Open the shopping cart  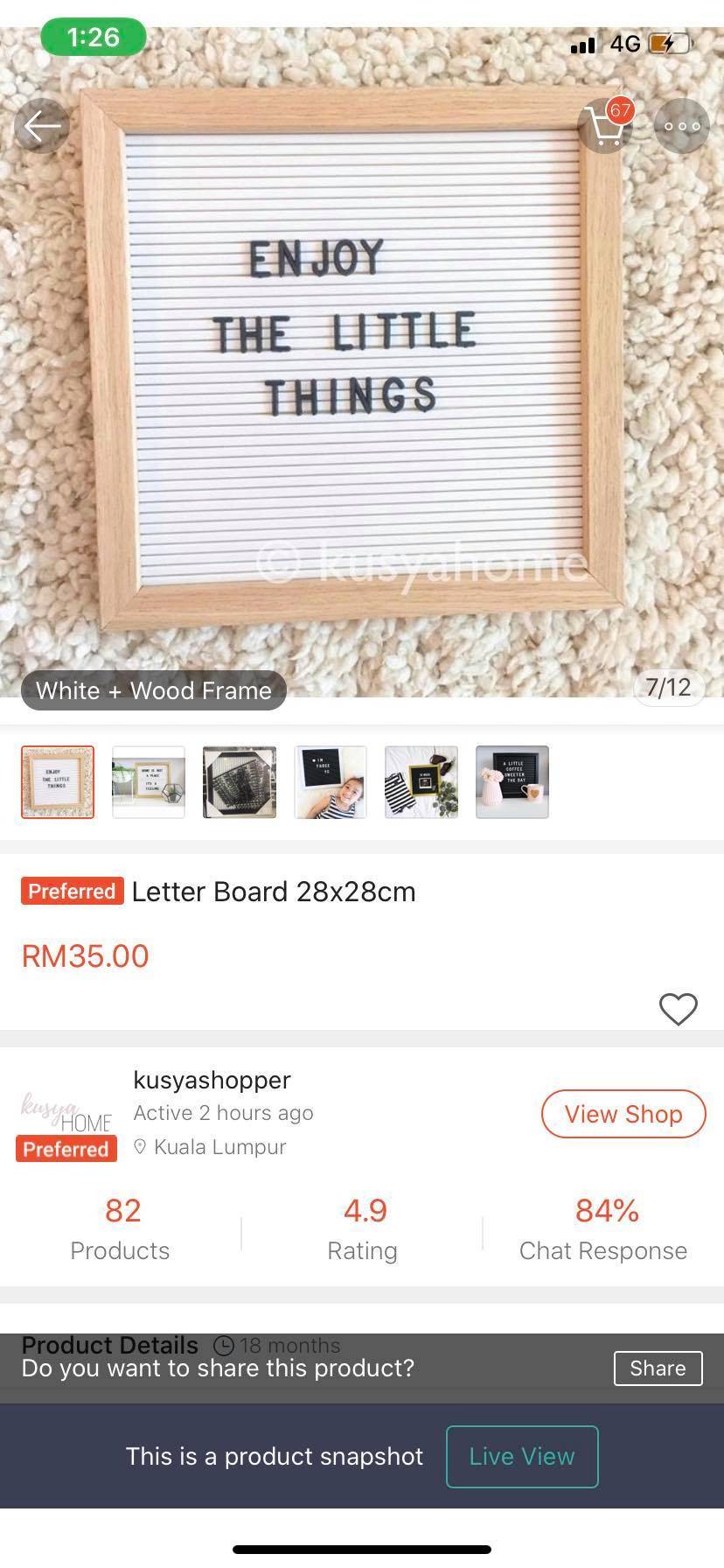606,127
